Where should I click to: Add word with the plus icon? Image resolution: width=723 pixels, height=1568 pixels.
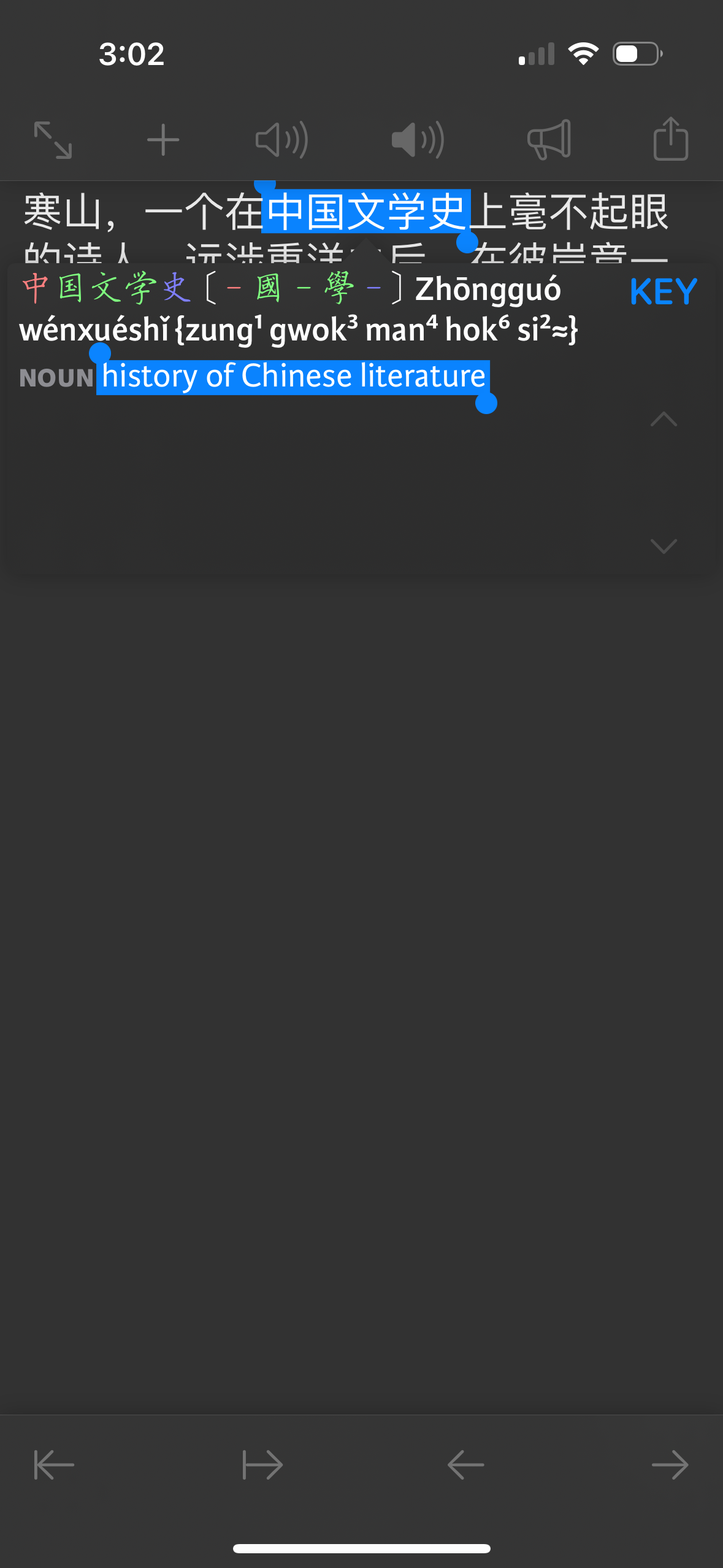[x=163, y=140]
